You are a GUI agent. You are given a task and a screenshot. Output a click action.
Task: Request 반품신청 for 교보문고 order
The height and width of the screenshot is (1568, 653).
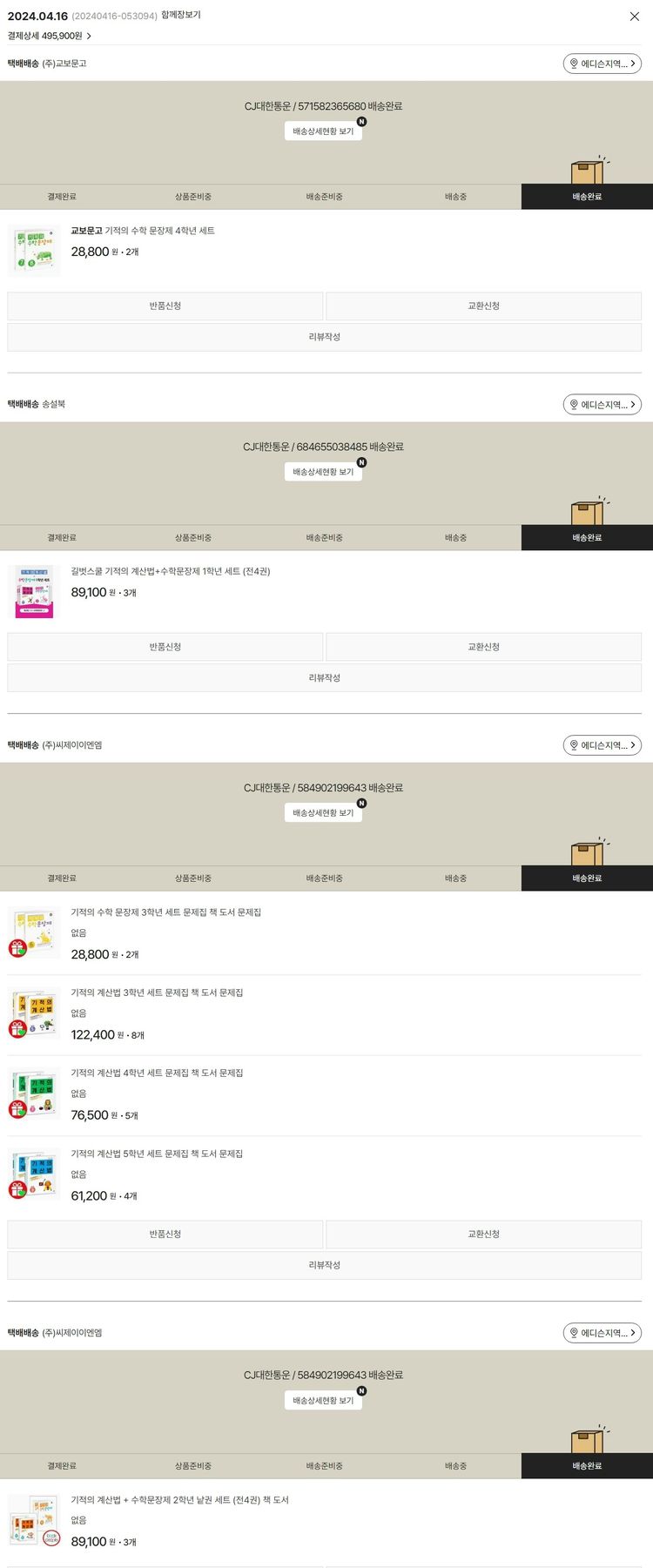[x=165, y=306]
